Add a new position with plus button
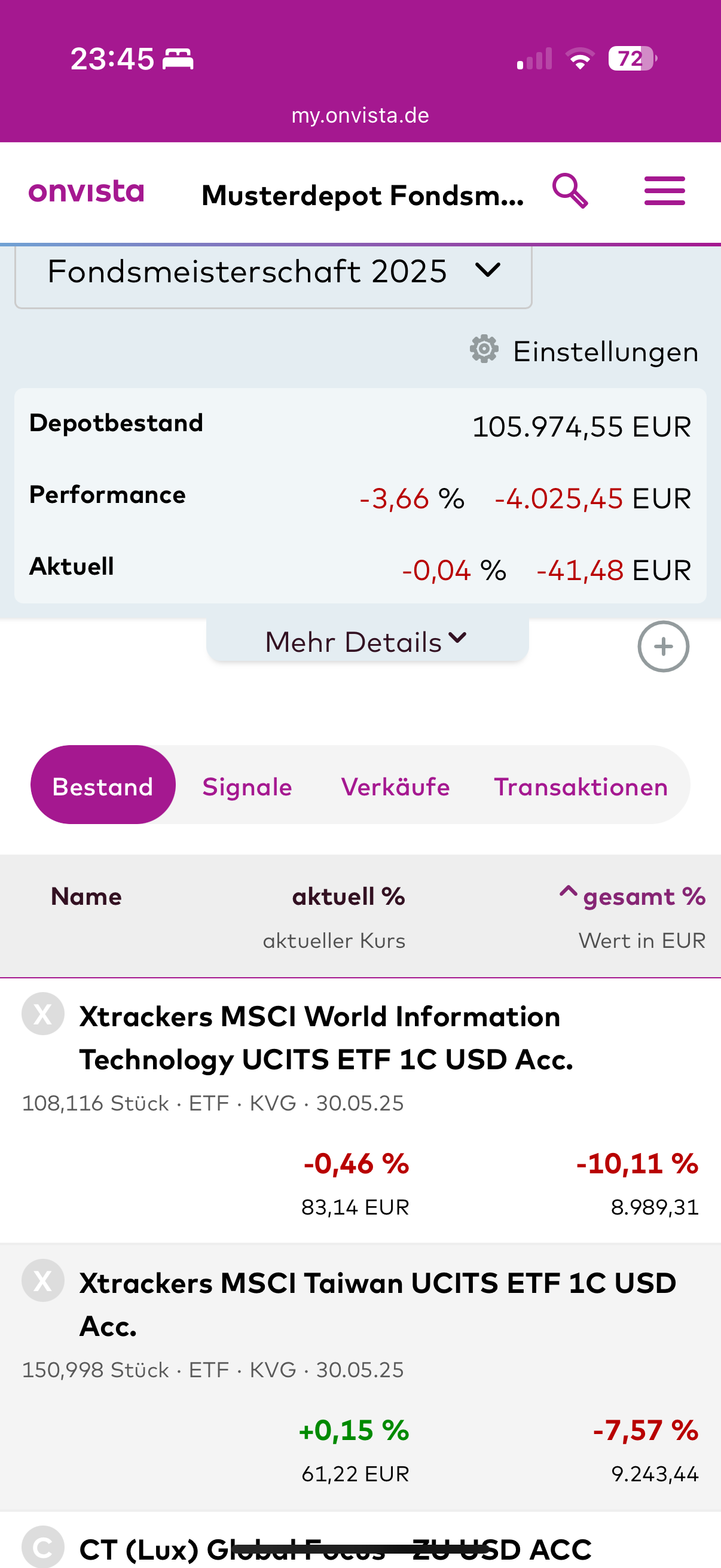 coord(663,646)
